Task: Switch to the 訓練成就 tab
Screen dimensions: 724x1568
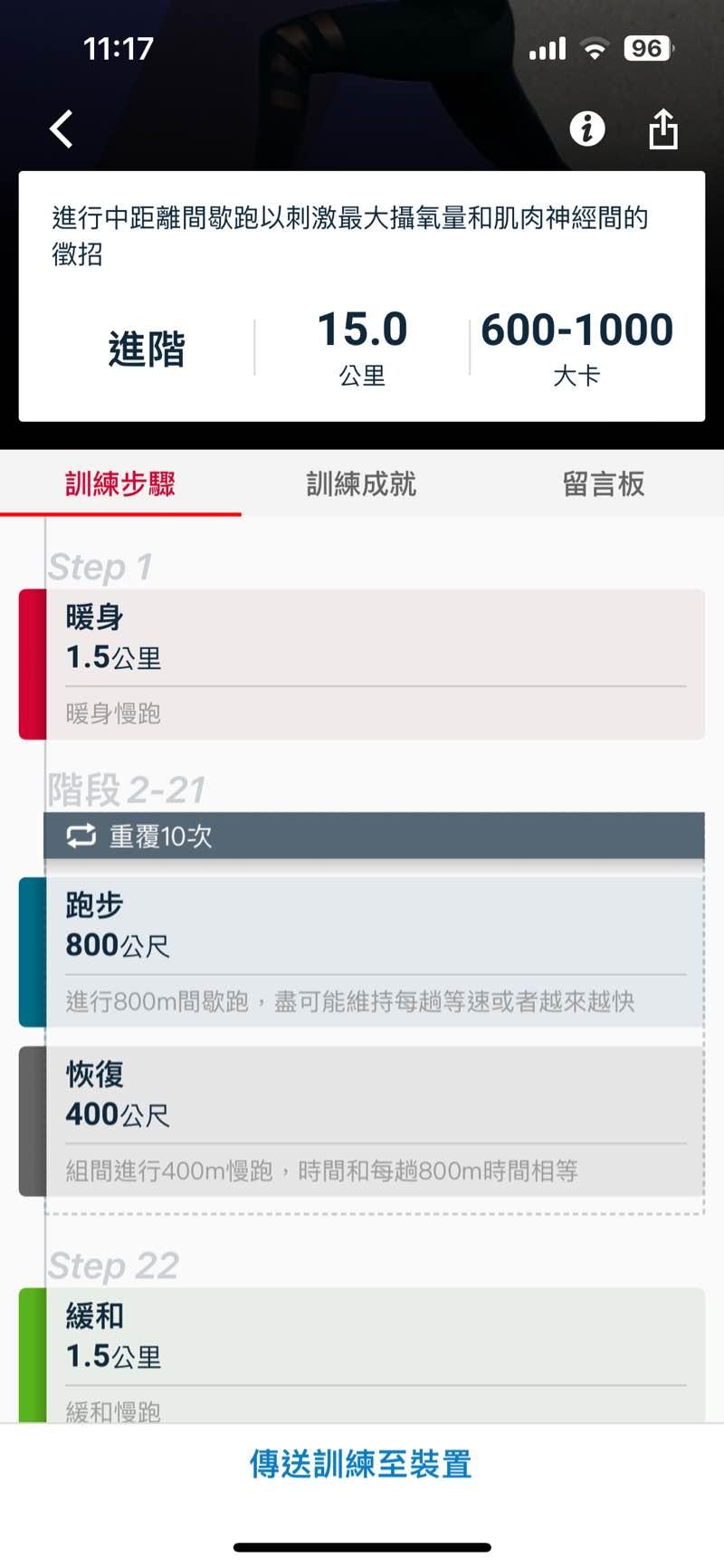Action: (x=361, y=484)
